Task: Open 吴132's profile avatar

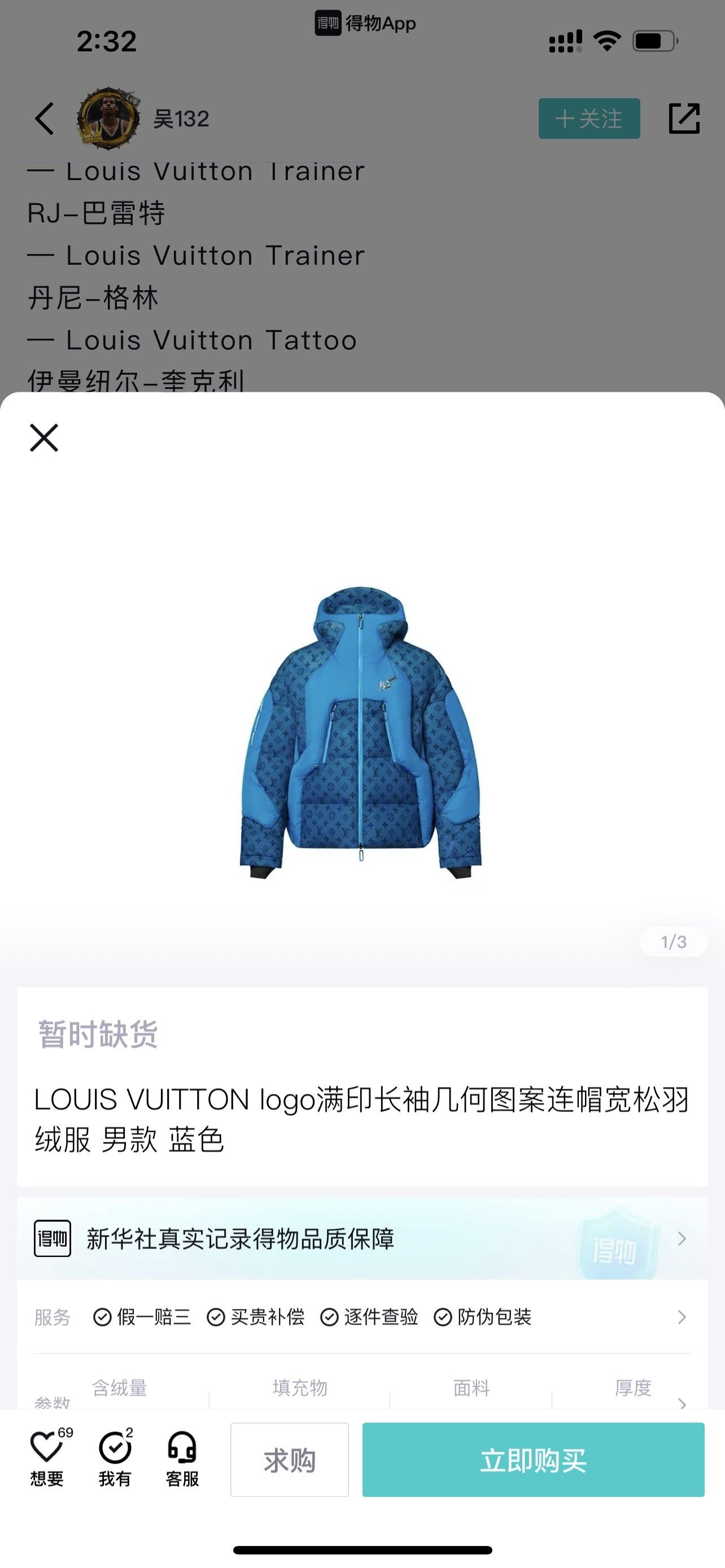Action: coord(108,119)
